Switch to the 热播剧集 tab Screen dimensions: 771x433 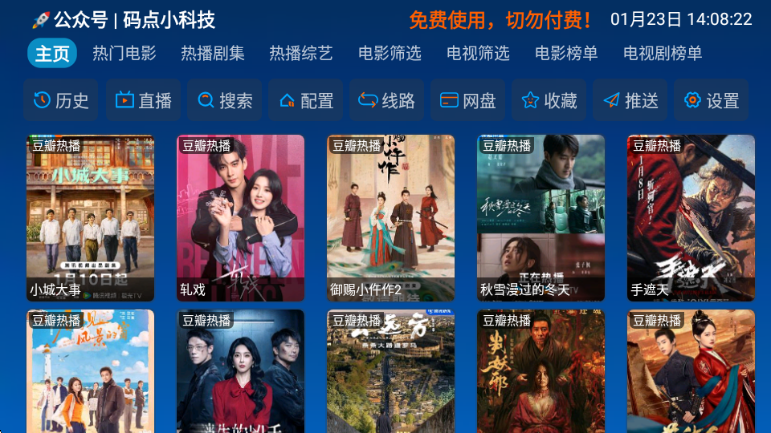coord(213,54)
